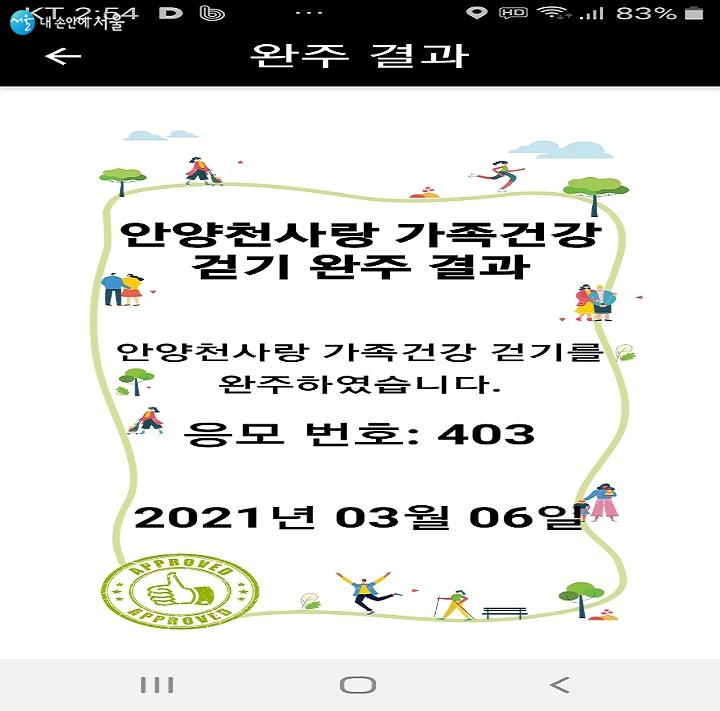This screenshot has height=711, width=720.
Task: Return to the system home screen
Action: [x=358, y=685]
